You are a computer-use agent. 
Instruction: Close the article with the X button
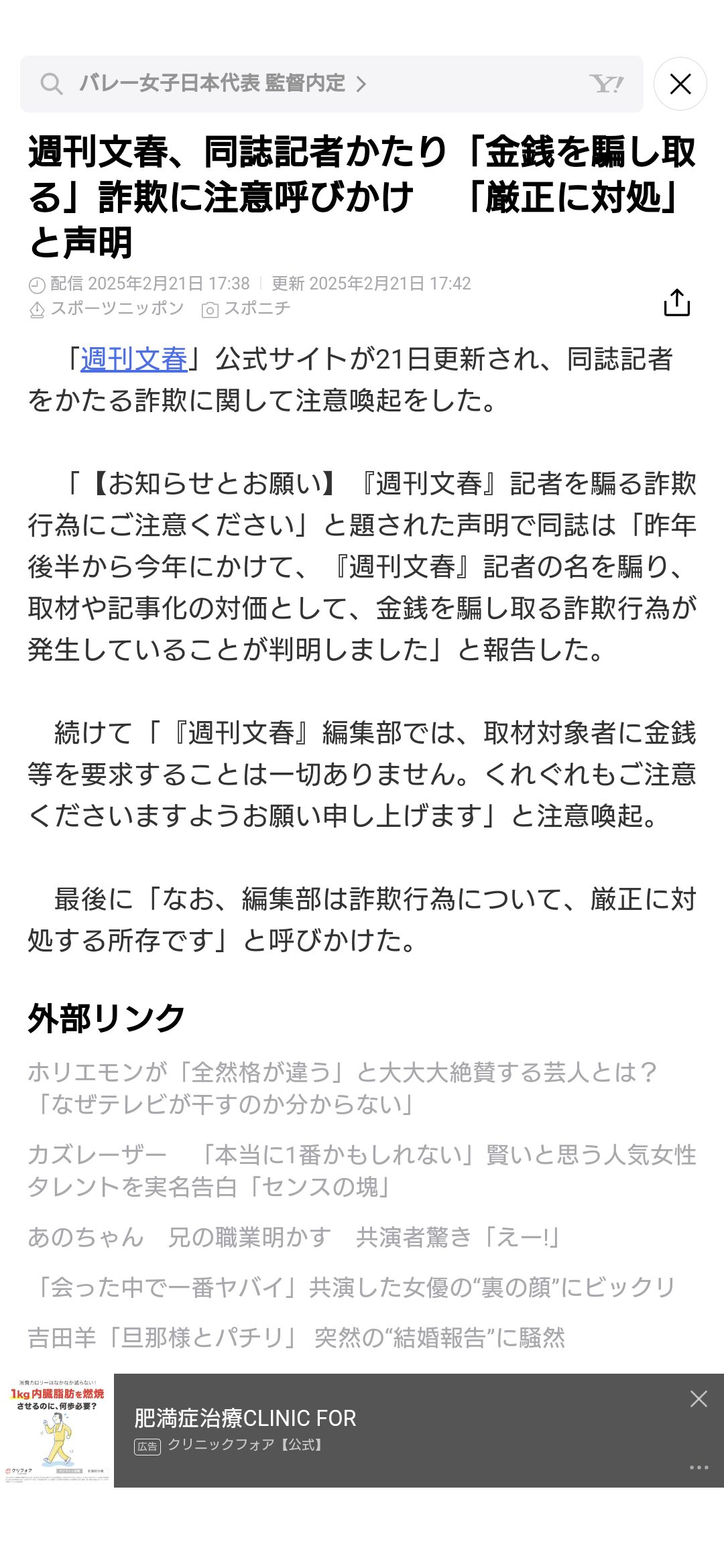pos(680,84)
